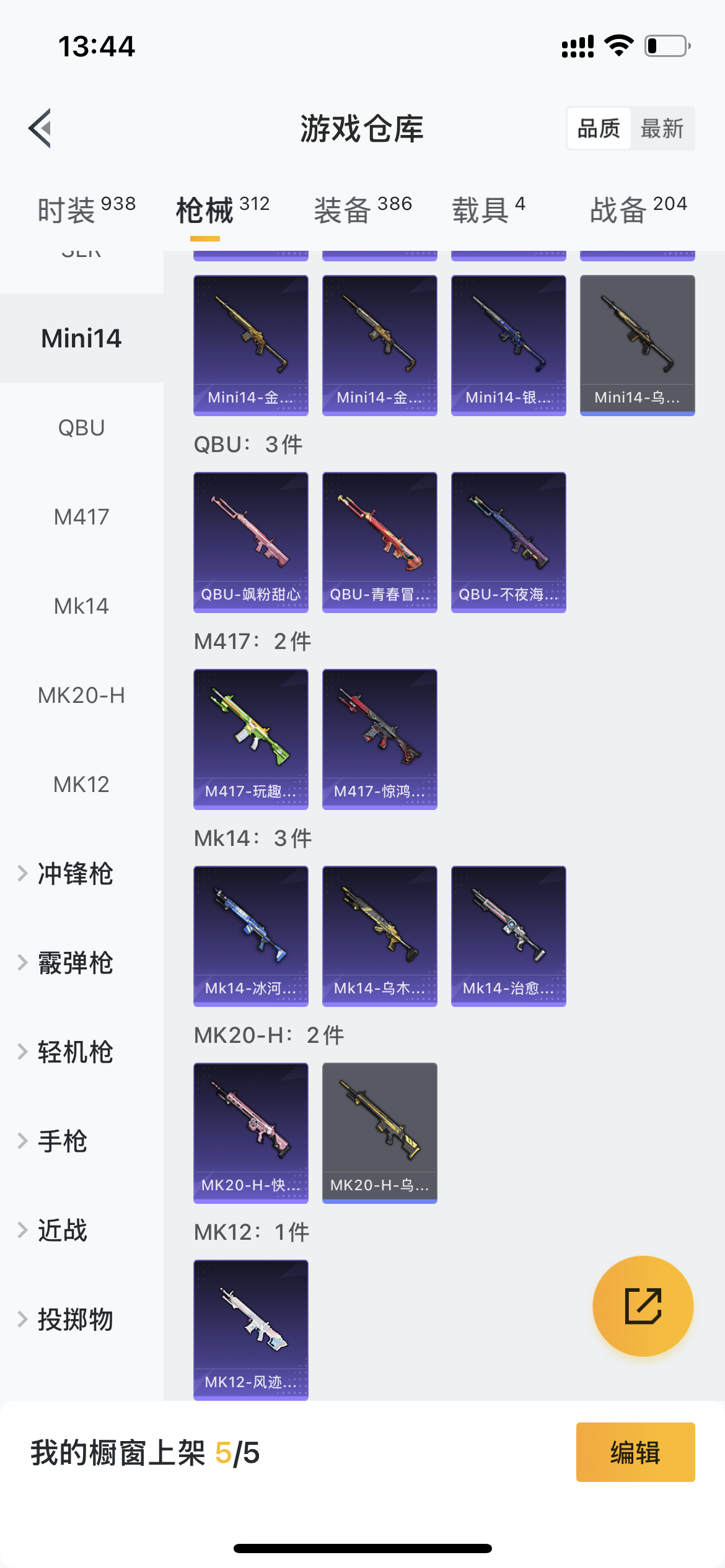Image resolution: width=725 pixels, height=1568 pixels.
Task: View the MK12-风迹 skin
Action: [x=251, y=1330]
